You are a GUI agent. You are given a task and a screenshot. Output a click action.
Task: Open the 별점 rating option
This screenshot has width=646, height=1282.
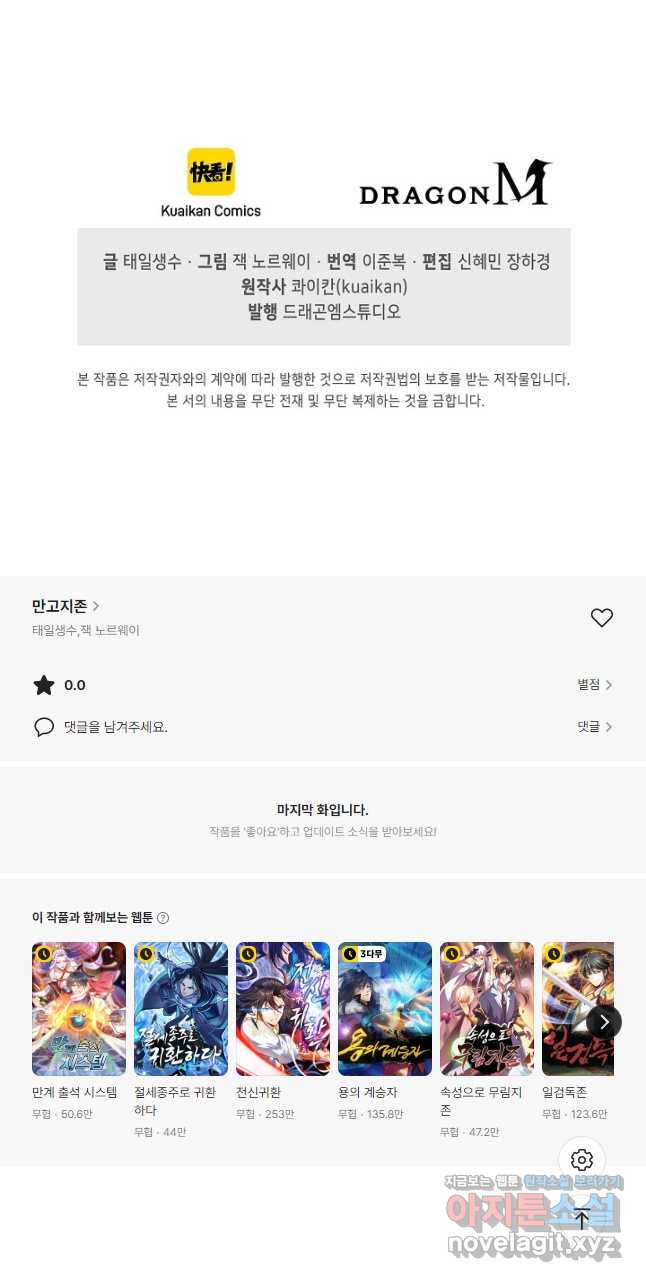coord(594,685)
